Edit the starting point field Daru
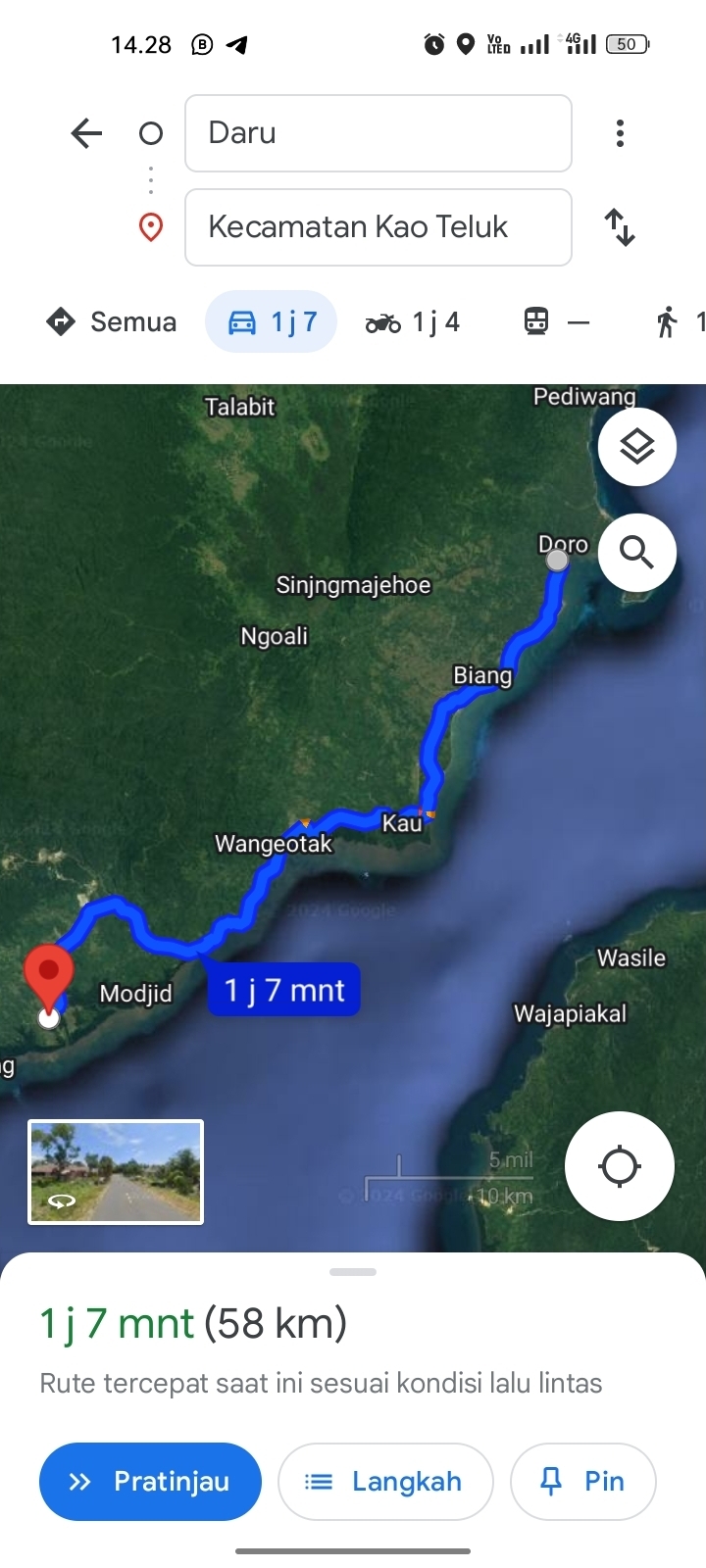706x1568 pixels. click(378, 133)
